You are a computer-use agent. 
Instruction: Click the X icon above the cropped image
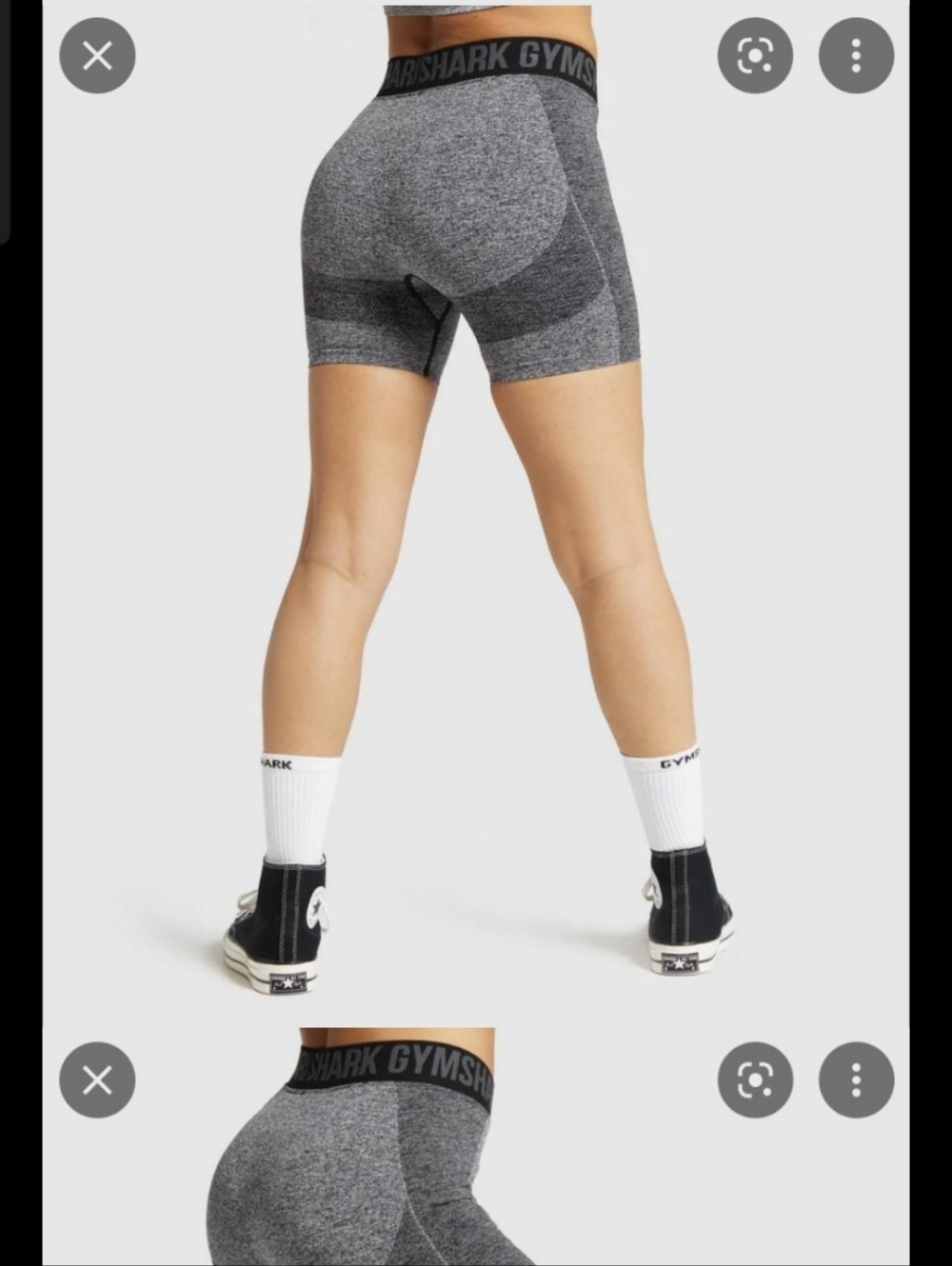click(x=96, y=1080)
